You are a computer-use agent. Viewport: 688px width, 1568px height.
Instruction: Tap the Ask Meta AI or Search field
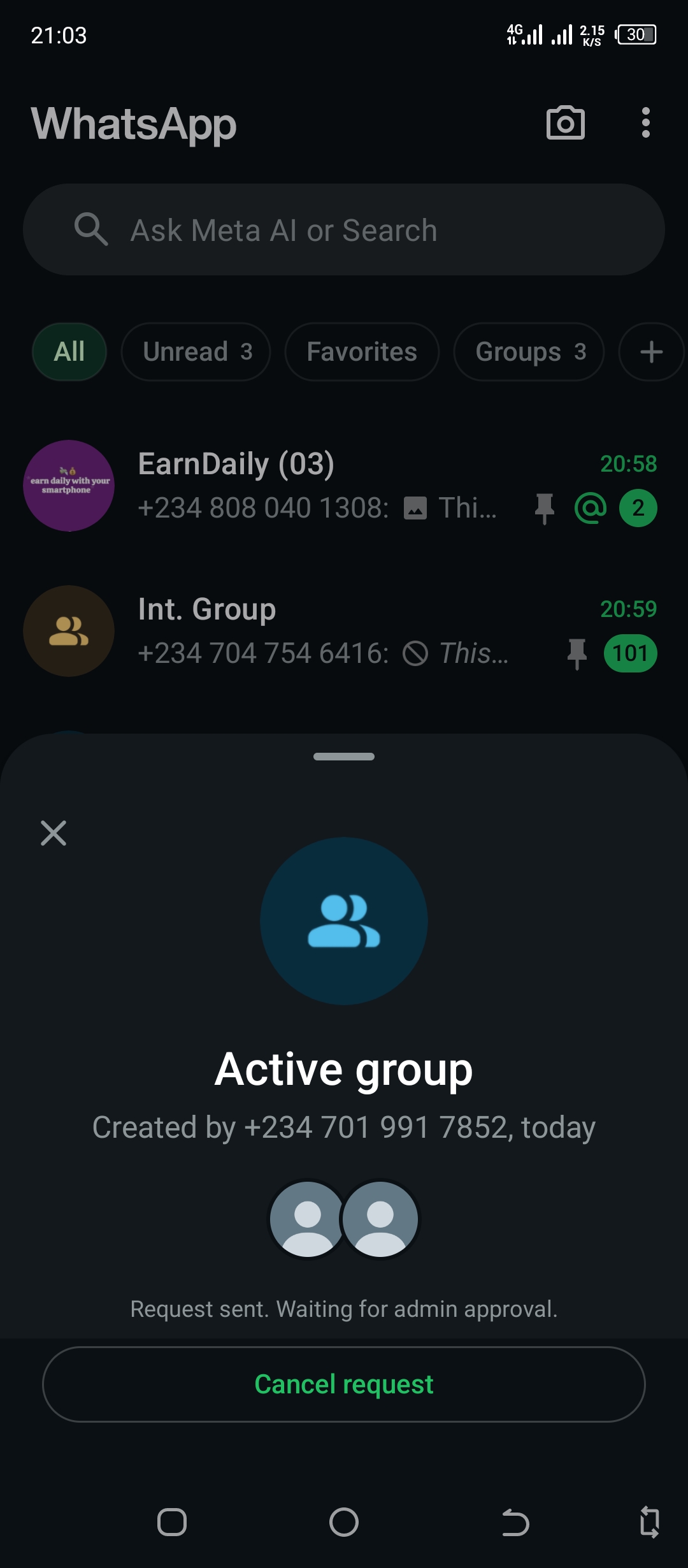tap(344, 230)
